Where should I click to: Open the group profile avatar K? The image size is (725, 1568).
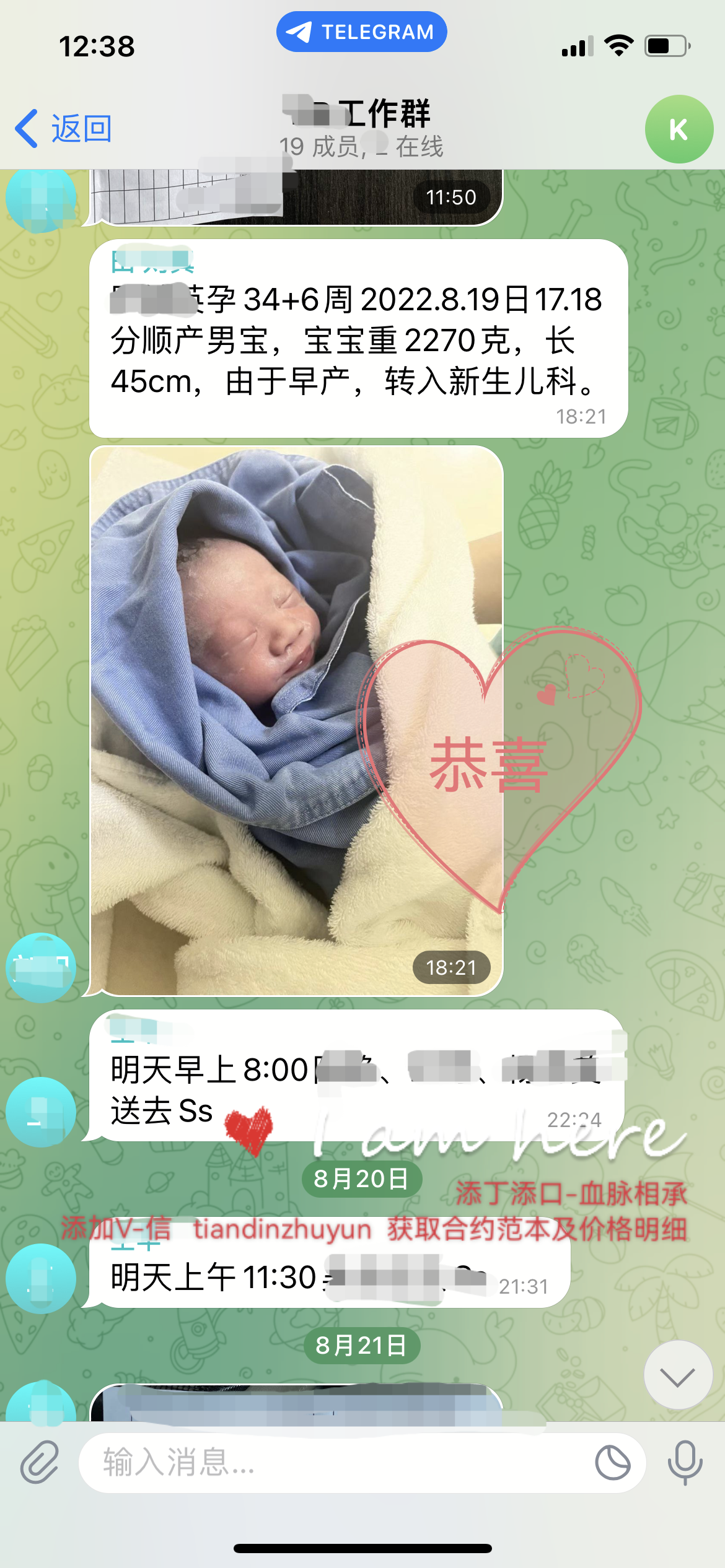click(679, 129)
